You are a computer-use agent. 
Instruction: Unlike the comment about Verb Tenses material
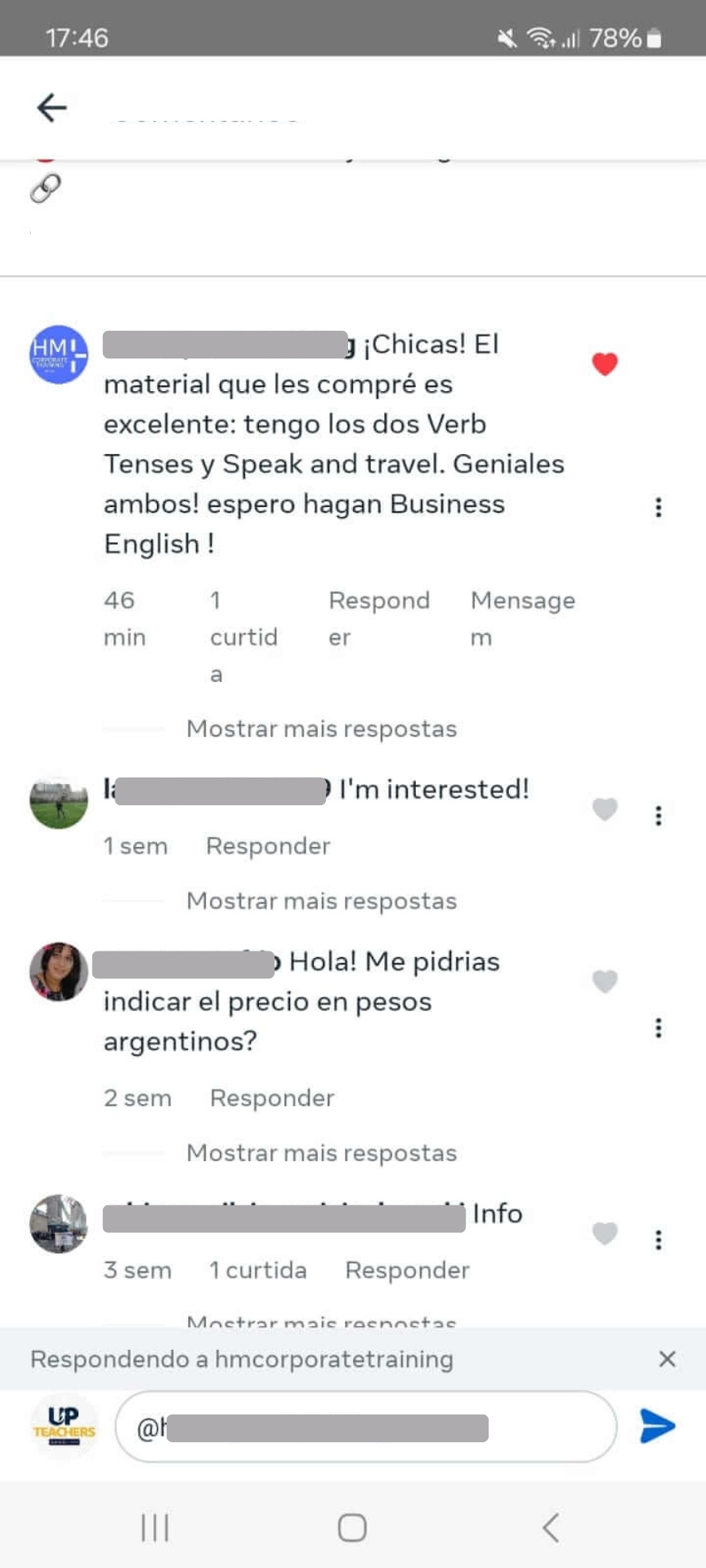pyautogui.click(x=605, y=363)
